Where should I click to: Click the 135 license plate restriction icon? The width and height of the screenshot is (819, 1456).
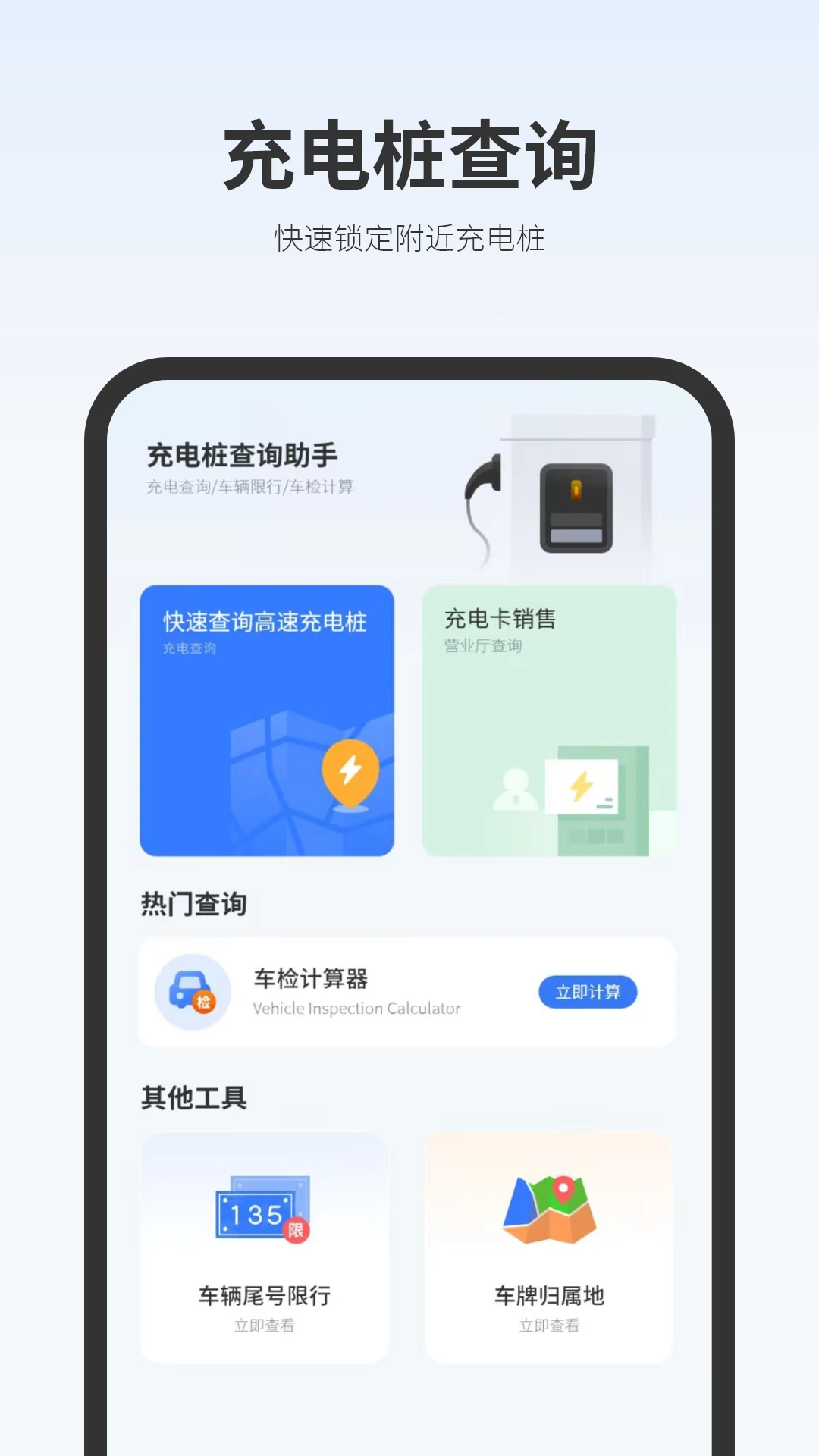(x=264, y=1206)
